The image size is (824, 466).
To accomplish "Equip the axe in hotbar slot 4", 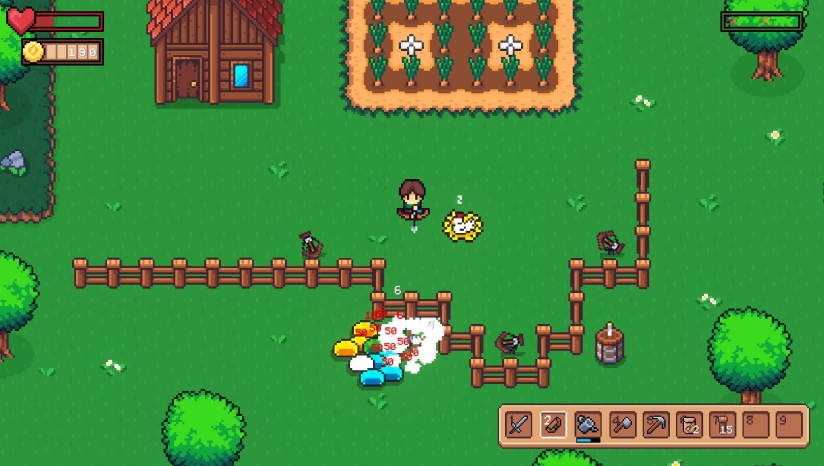I will 622,425.
